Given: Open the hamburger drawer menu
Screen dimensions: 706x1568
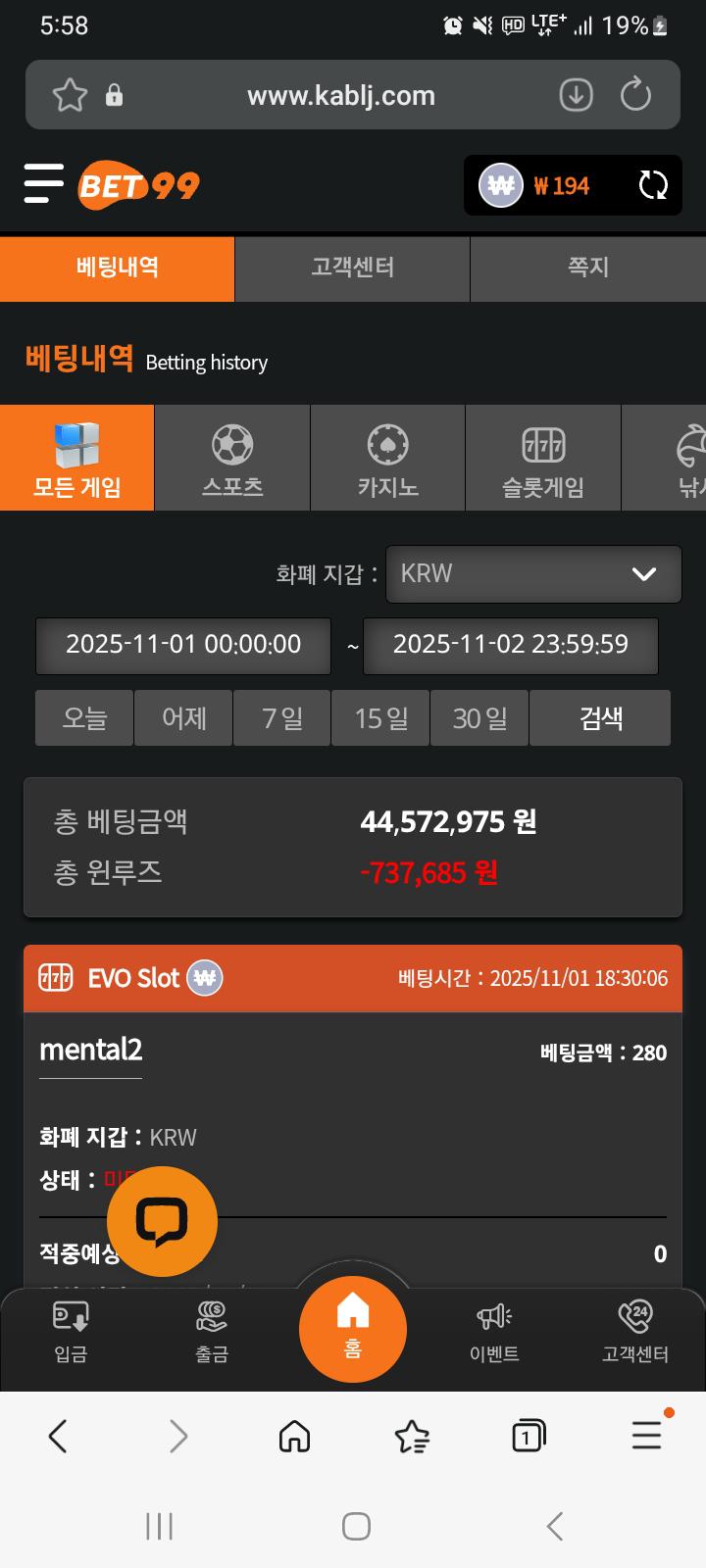Looking at the screenshot, I should (x=43, y=184).
